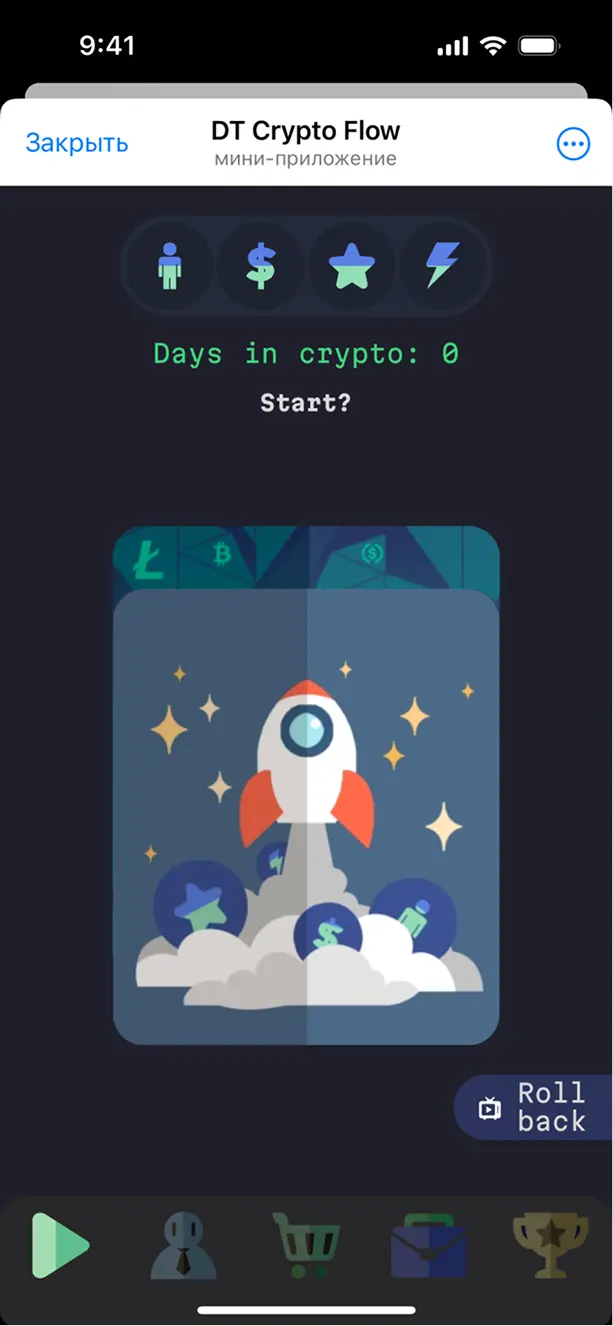Open the three-dots overflow menu
Screen dimensions: 613x1326
tap(573, 144)
